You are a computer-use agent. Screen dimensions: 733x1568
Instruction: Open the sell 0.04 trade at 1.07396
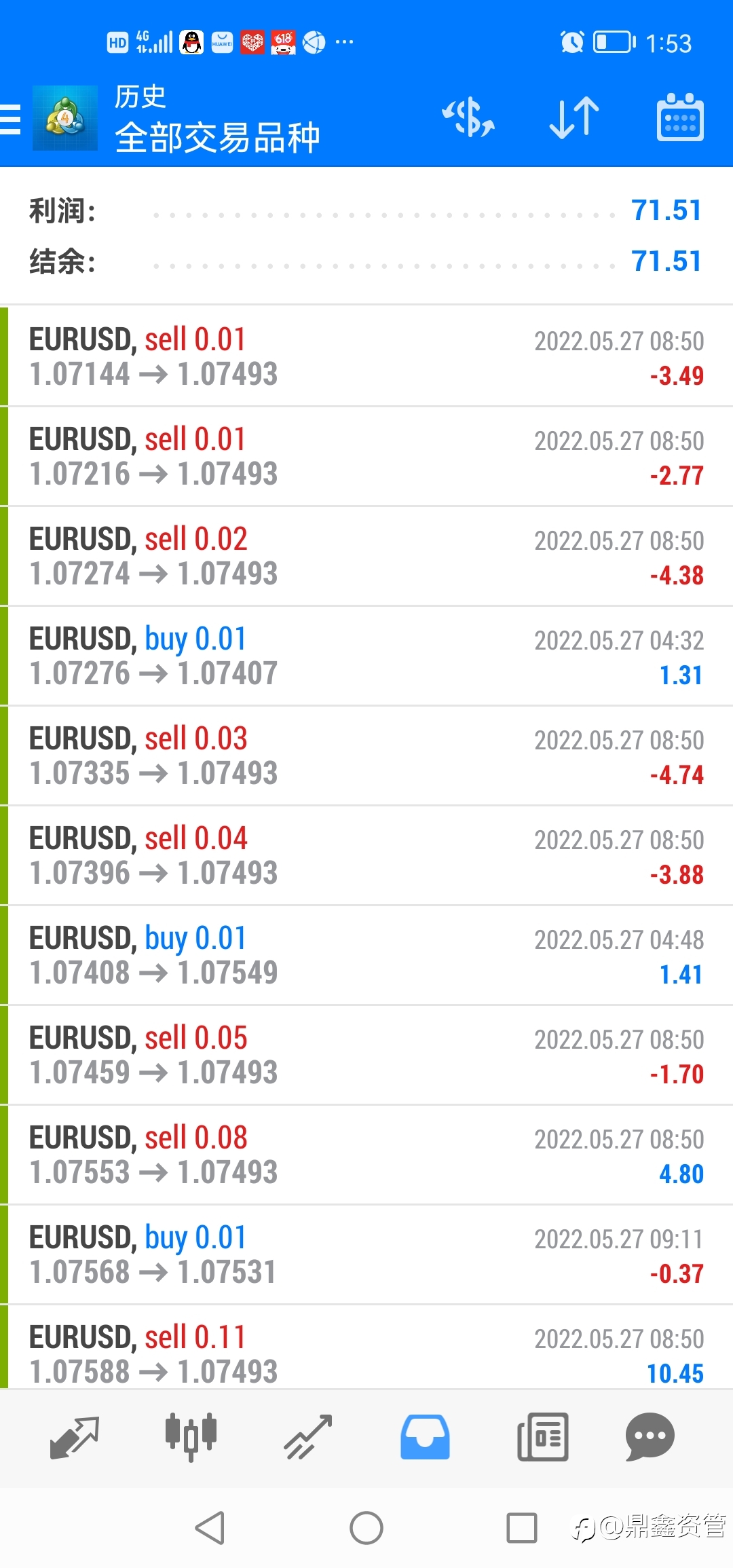[366, 856]
